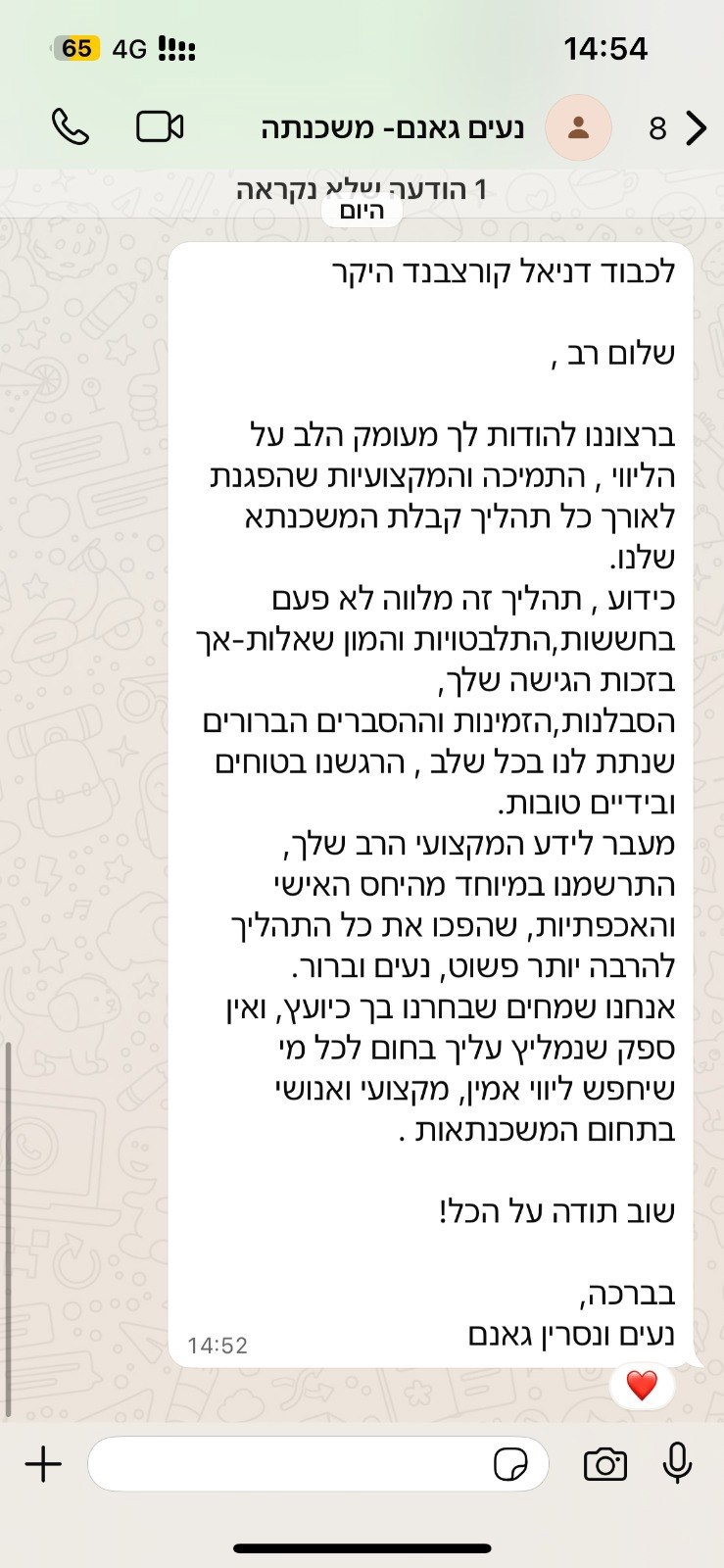724x1568 pixels.
Task: Start a voice call with נעים גאנם
Action: pos(70,127)
